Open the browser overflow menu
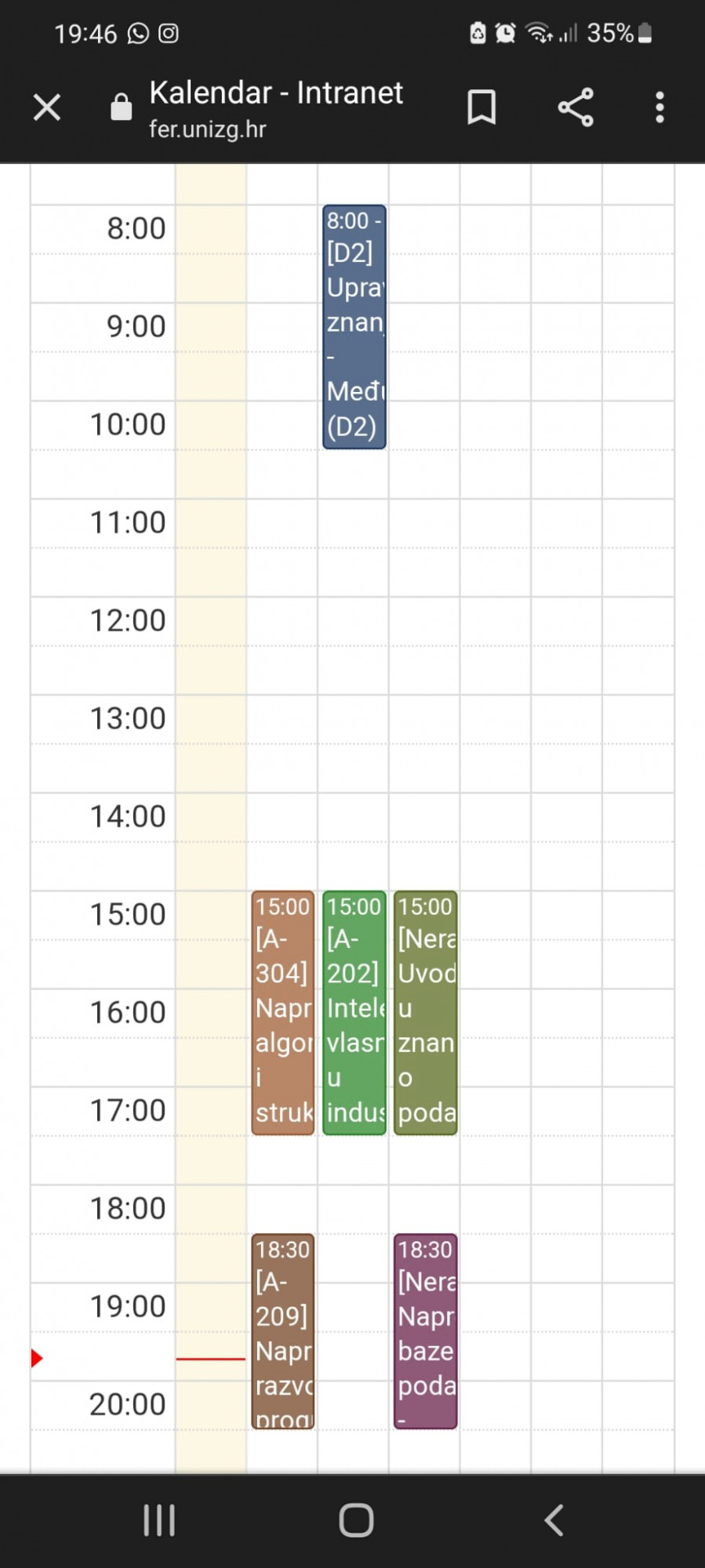The image size is (705, 1568). 660,107
